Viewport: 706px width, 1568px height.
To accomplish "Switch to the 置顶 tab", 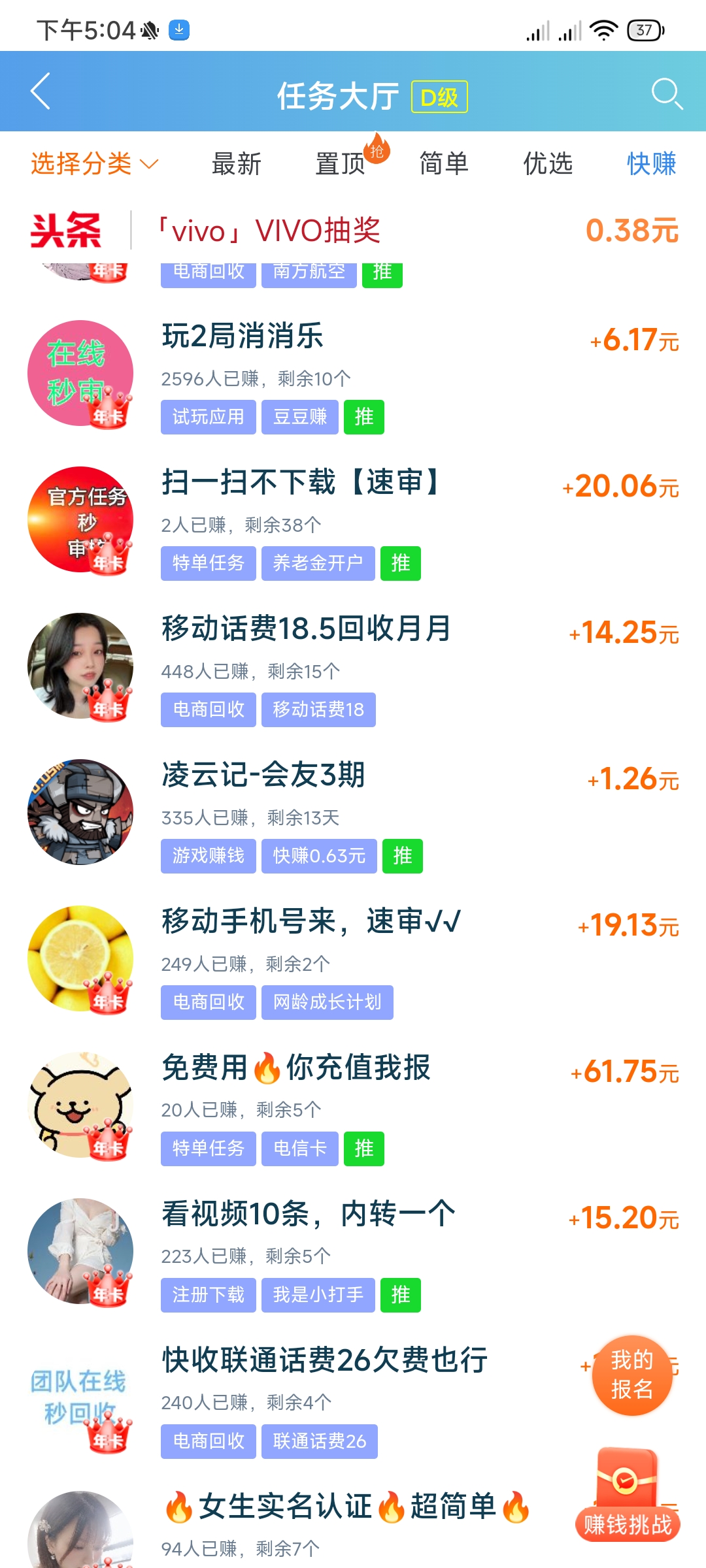I will pos(341,163).
